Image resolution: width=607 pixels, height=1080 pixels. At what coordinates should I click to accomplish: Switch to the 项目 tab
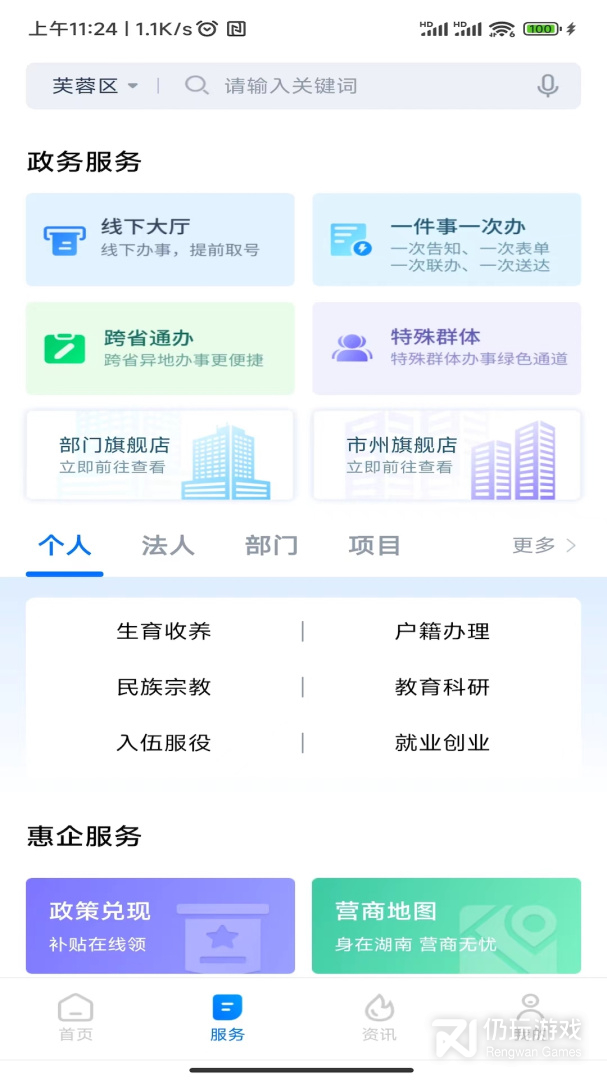[x=374, y=545]
